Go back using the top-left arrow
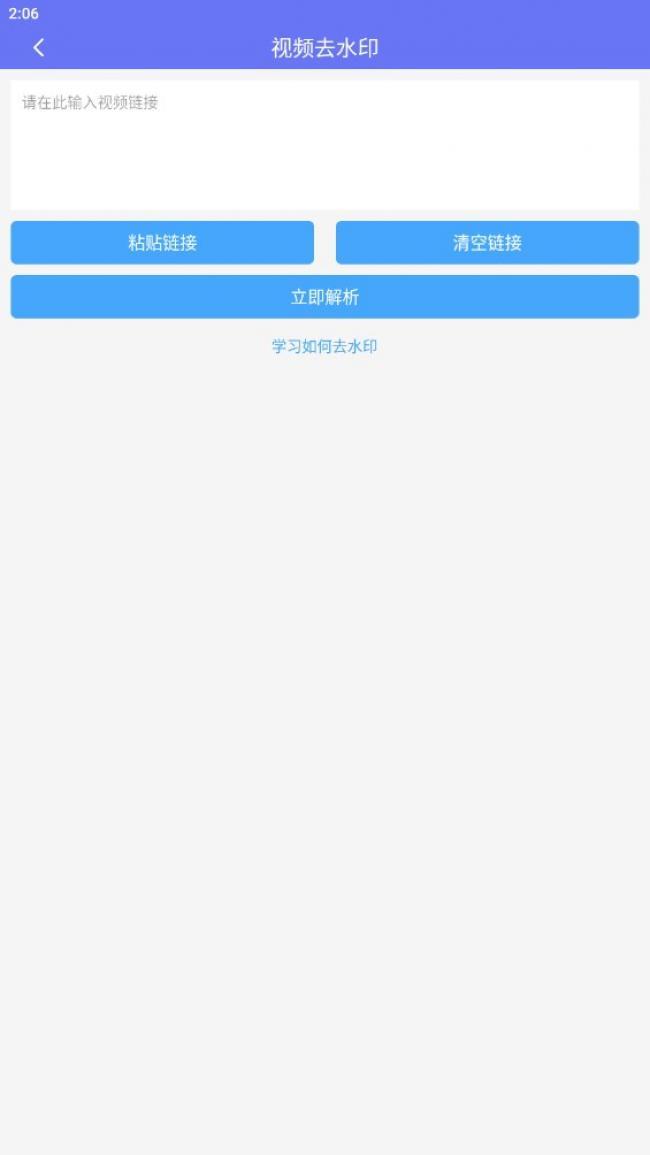Viewport: 650px width, 1155px height. pos(38,47)
